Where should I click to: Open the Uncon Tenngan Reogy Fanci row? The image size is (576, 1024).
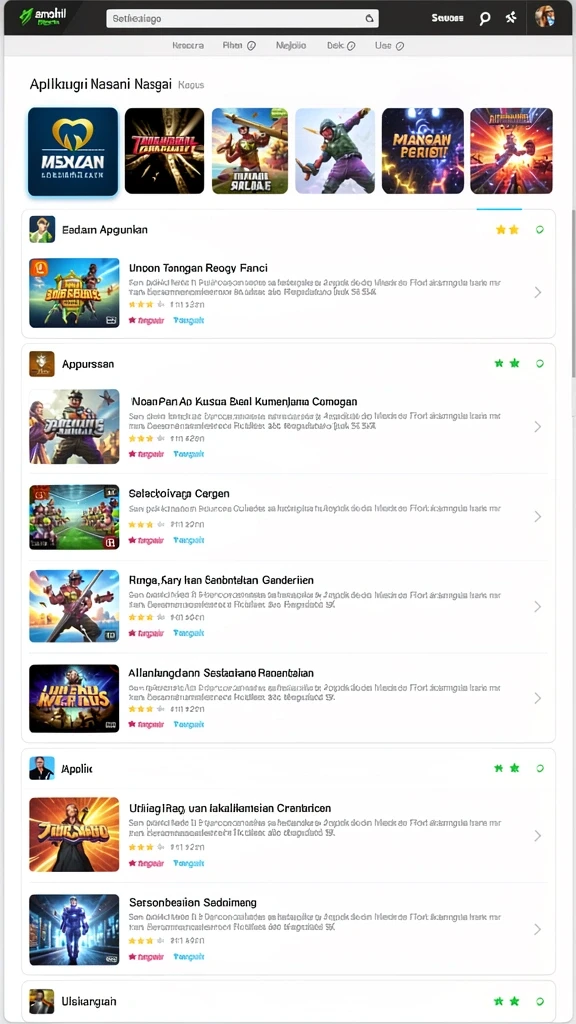[288, 293]
